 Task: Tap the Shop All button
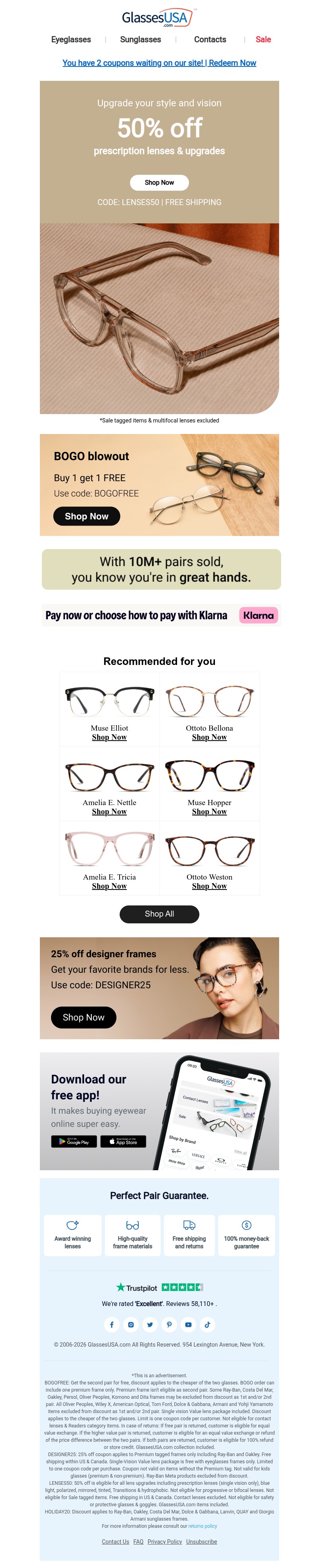(x=159, y=914)
